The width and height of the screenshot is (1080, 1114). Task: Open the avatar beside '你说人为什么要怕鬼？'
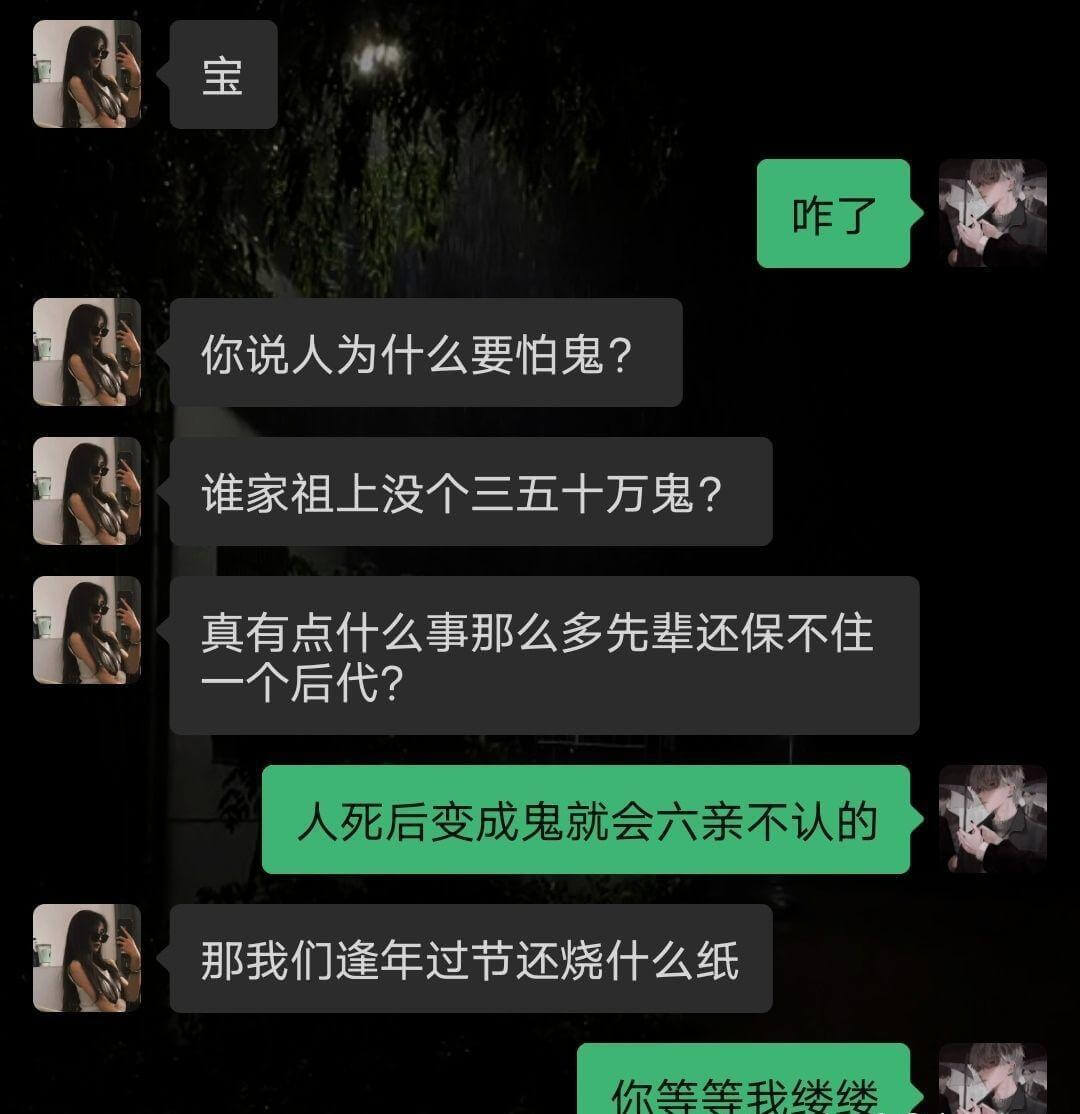click(x=88, y=353)
